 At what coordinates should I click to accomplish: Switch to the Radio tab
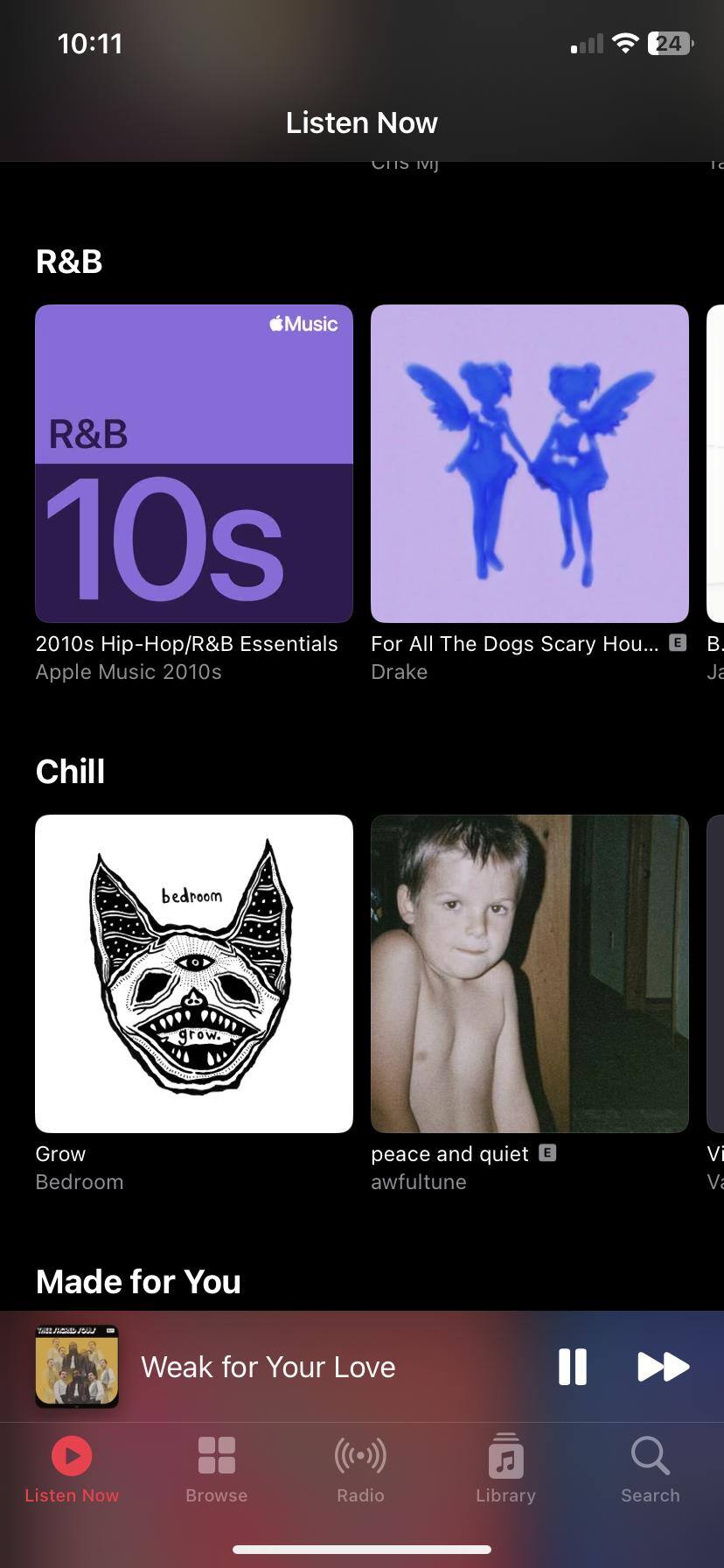click(360, 1468)
